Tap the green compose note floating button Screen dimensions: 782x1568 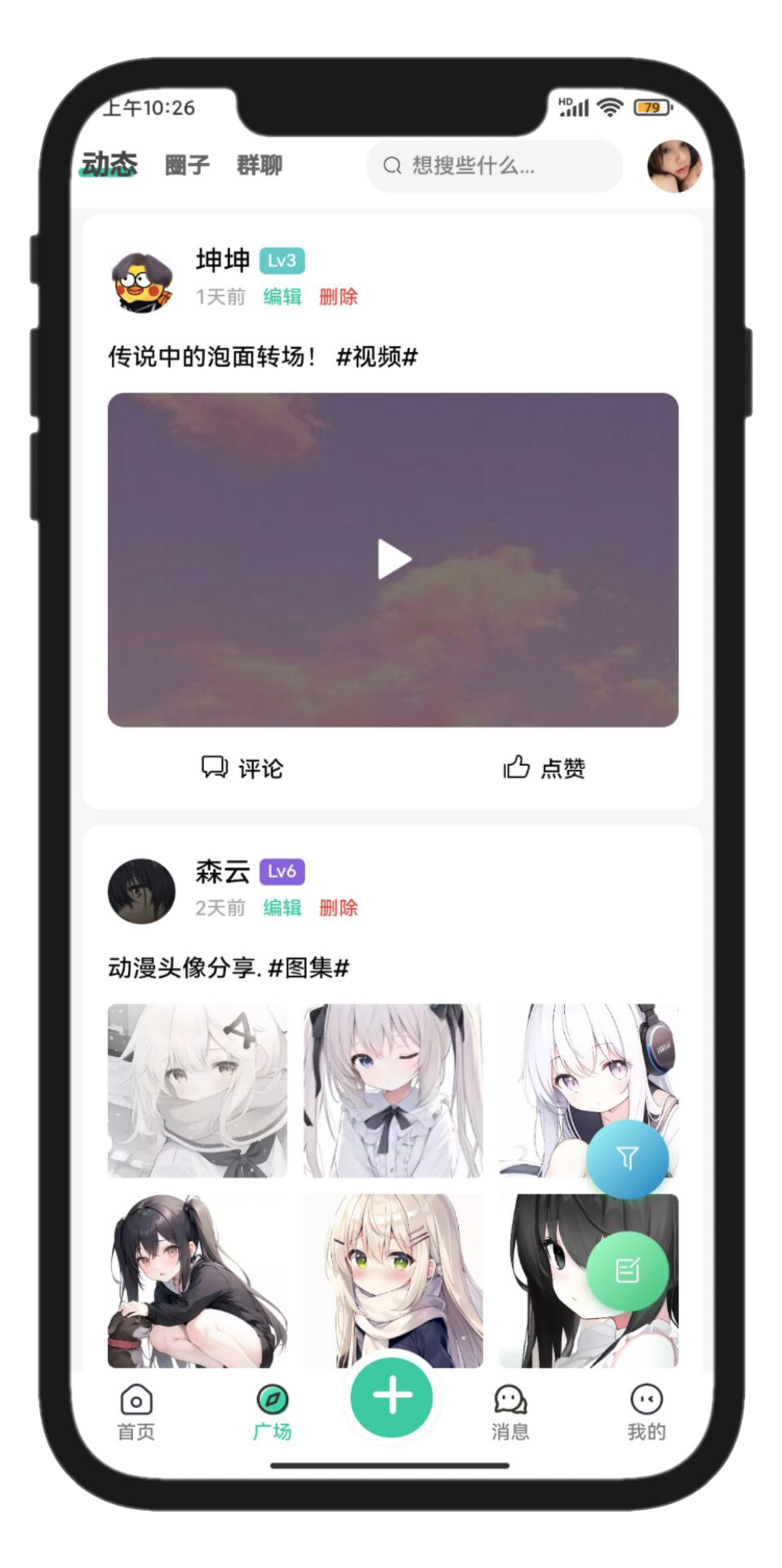627,1271
